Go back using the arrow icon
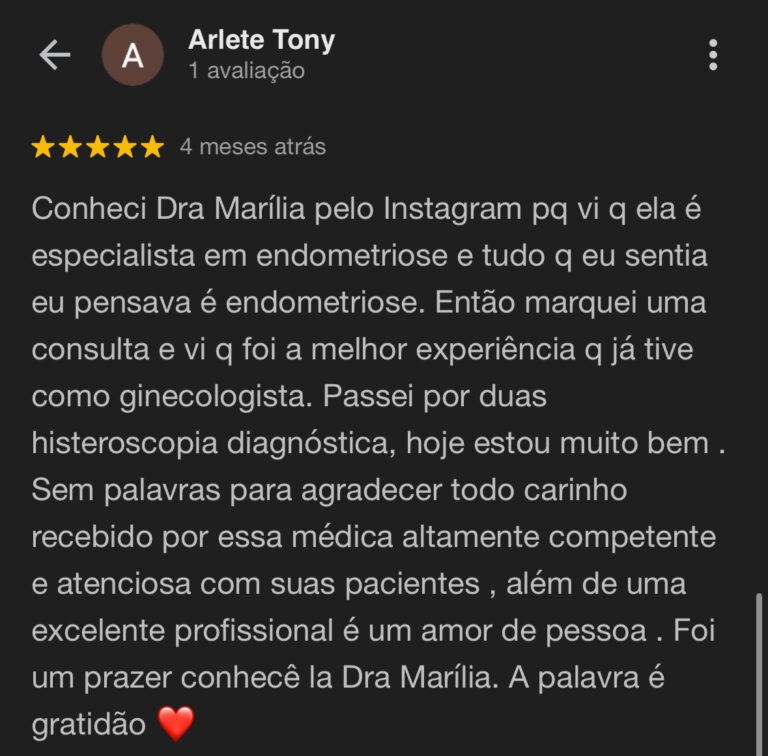 coord(54,56)
